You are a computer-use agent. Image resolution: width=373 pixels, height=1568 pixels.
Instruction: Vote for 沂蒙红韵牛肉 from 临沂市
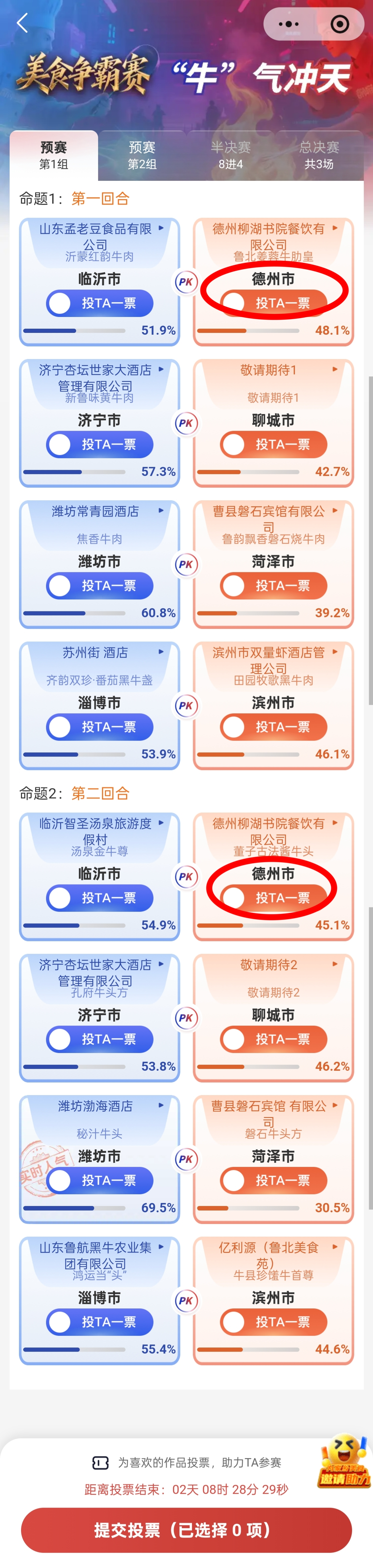(x=99, y=303)
